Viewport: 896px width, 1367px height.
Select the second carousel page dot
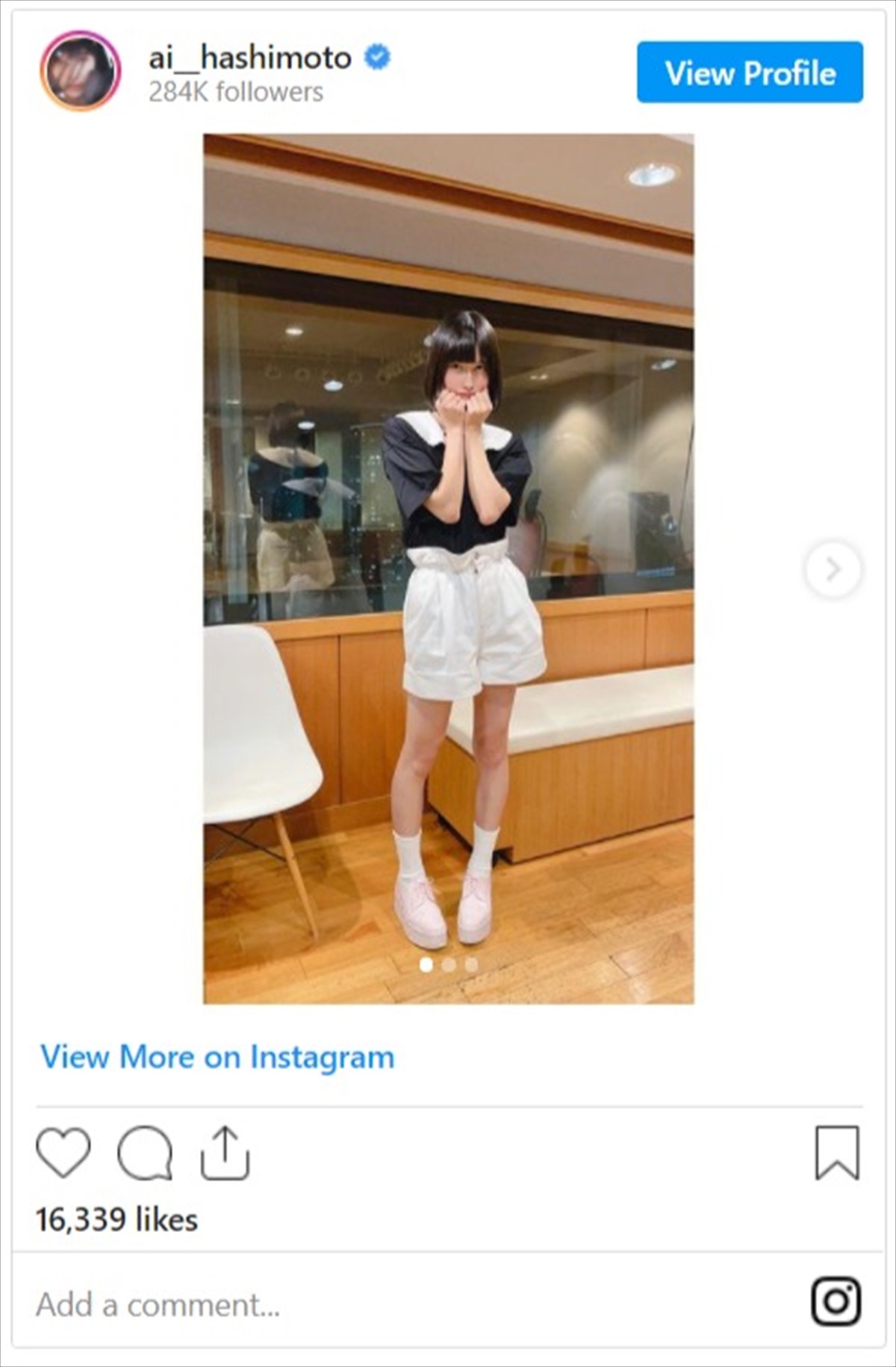point(449,964)
